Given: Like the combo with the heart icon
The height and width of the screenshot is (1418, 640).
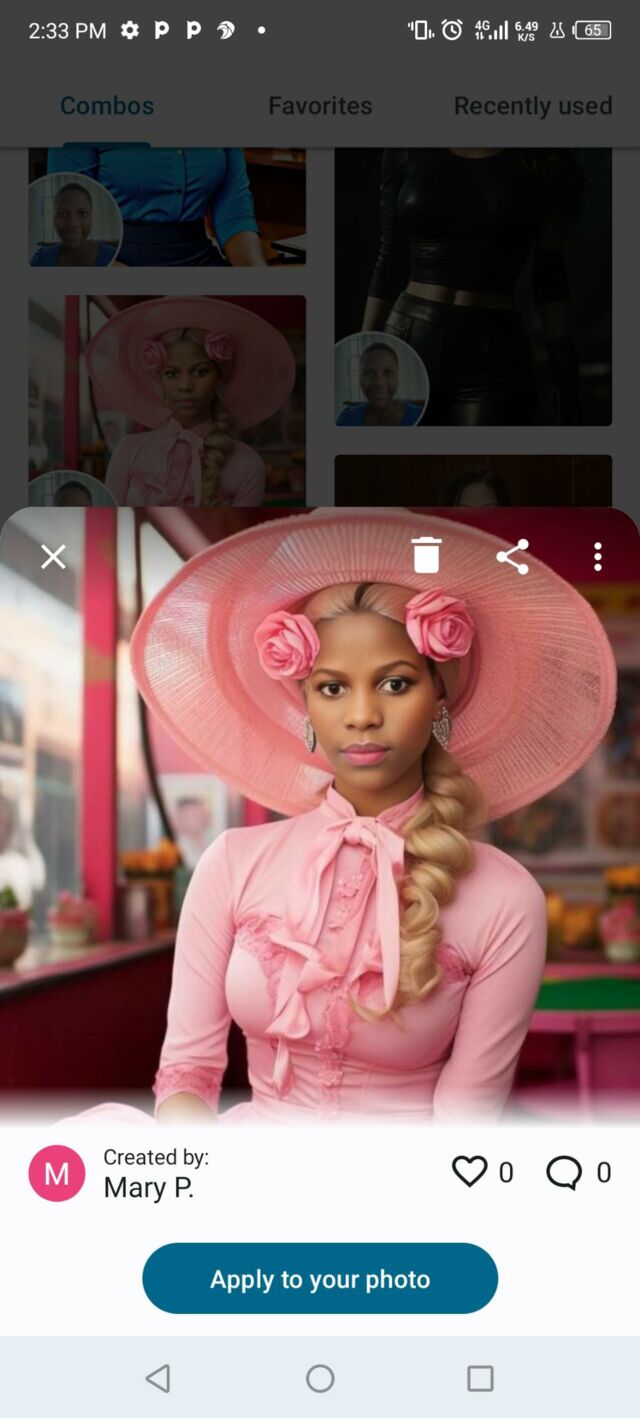Looking at the screenshot, I should tap(469, 1171).
